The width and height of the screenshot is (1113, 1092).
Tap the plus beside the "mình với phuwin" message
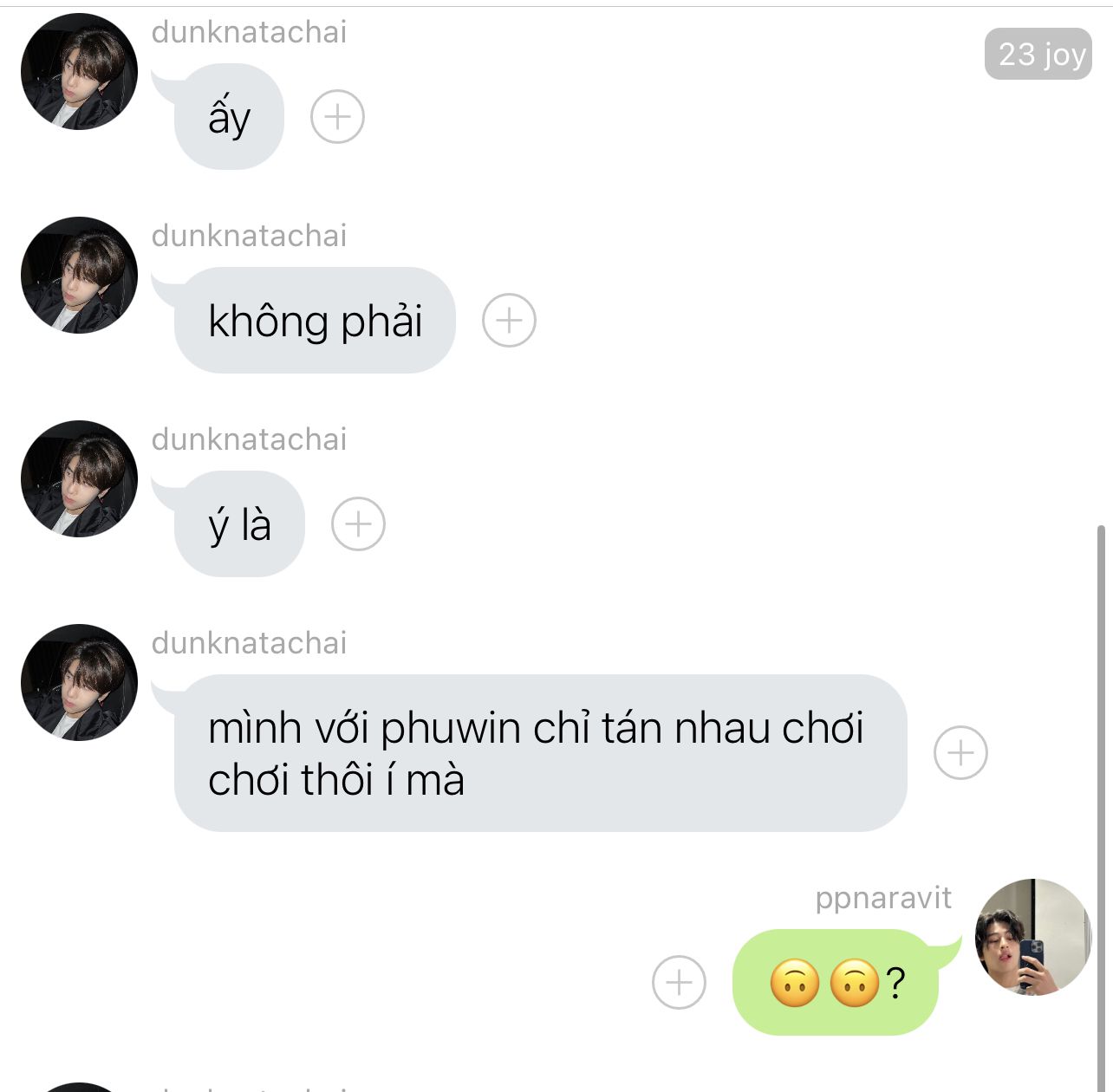pos(960,752)
